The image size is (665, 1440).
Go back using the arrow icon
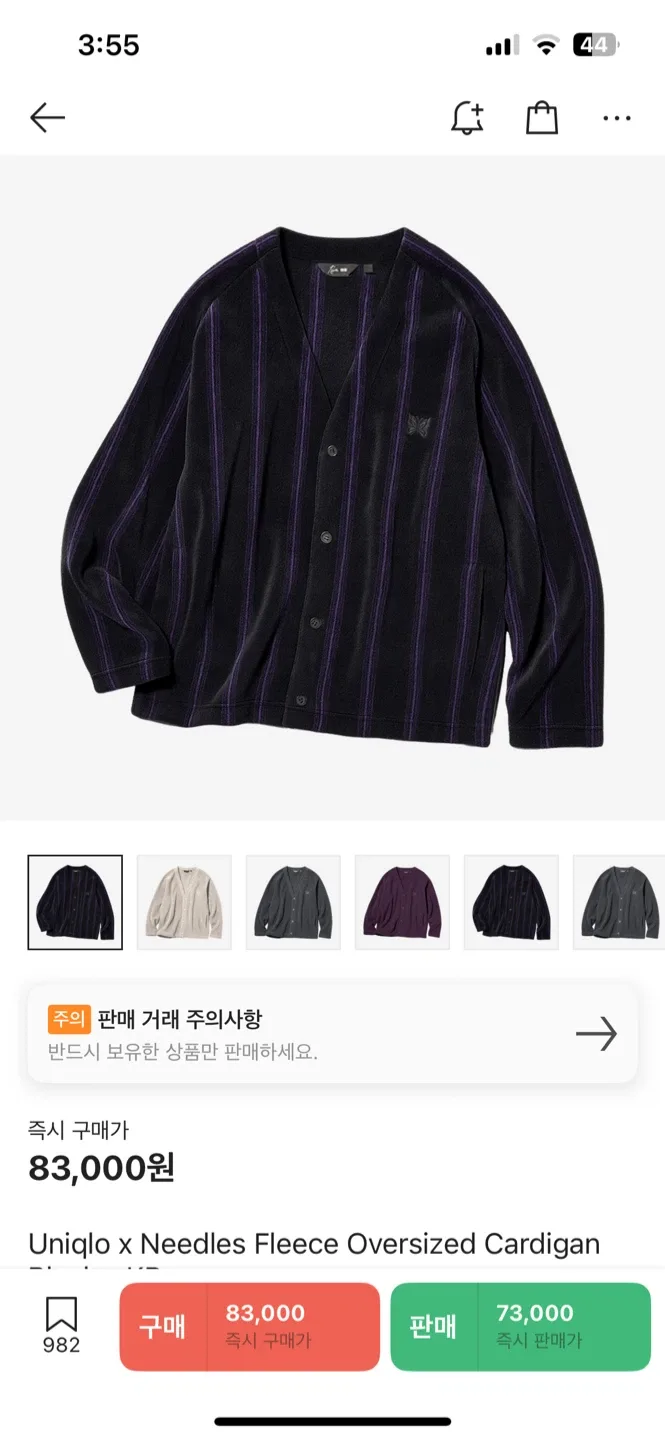47,118
